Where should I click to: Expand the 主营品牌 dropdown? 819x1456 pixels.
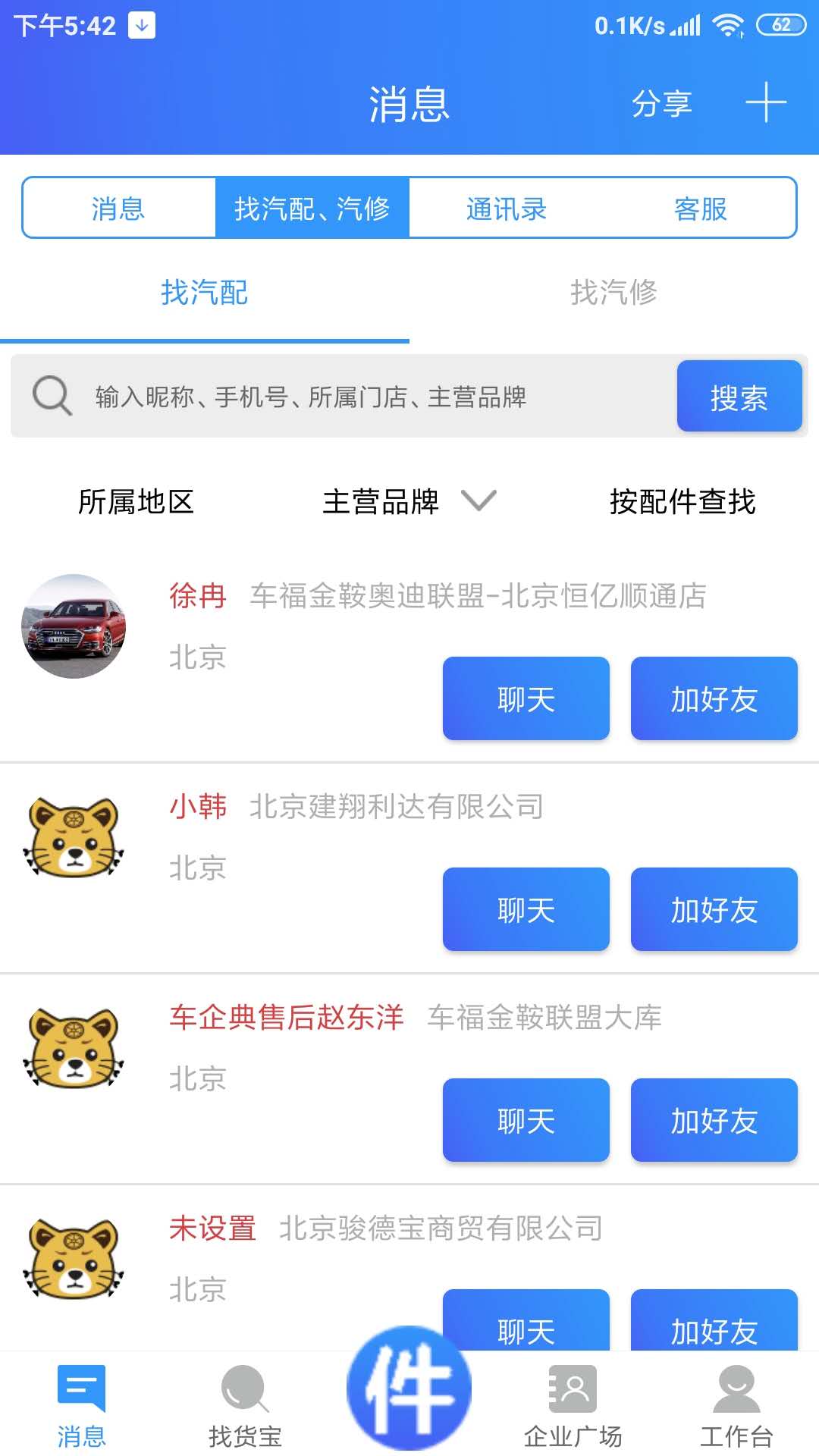pyautogui.click(x=409, y=501)
